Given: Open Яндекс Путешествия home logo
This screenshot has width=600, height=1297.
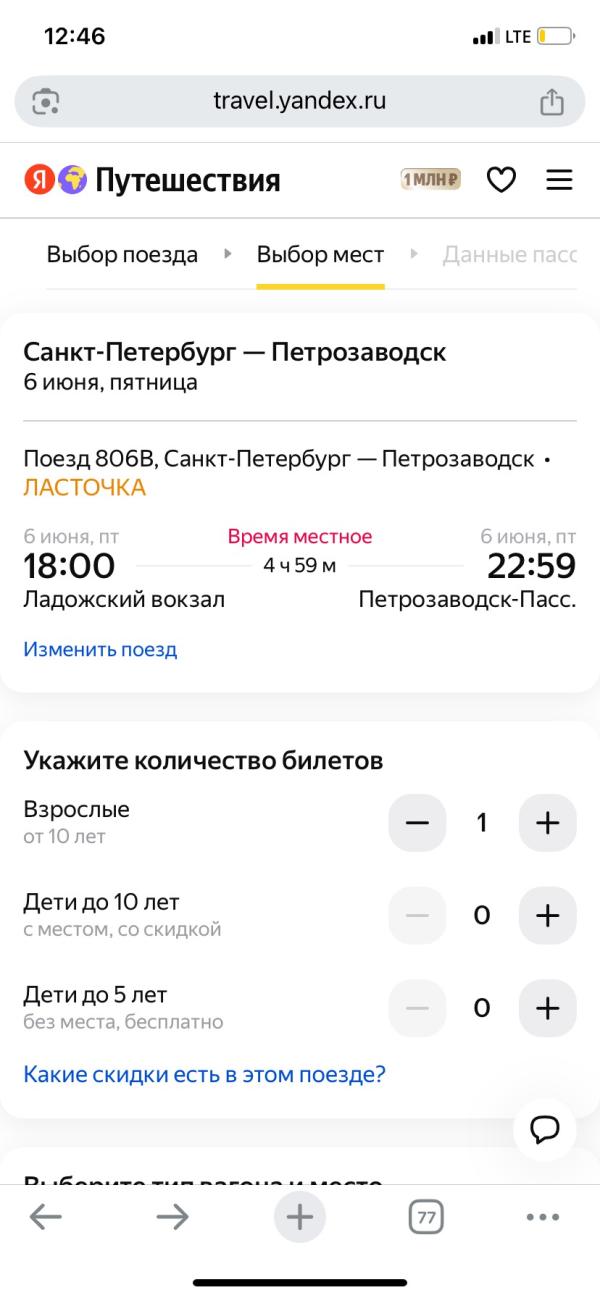Looking at the screenshot, I should tap(152, 180).
